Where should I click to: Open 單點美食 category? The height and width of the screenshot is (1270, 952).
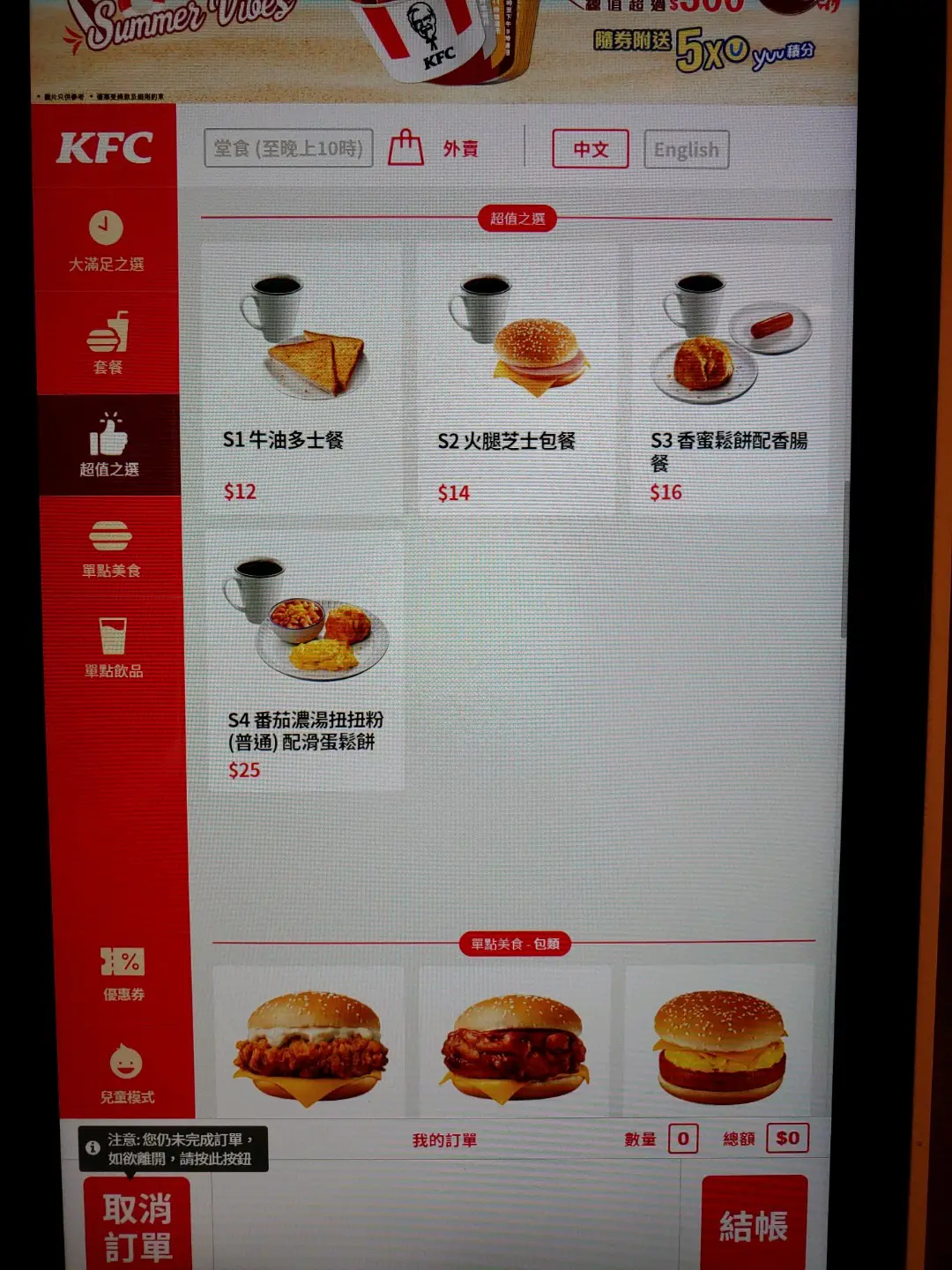[110, 548]
